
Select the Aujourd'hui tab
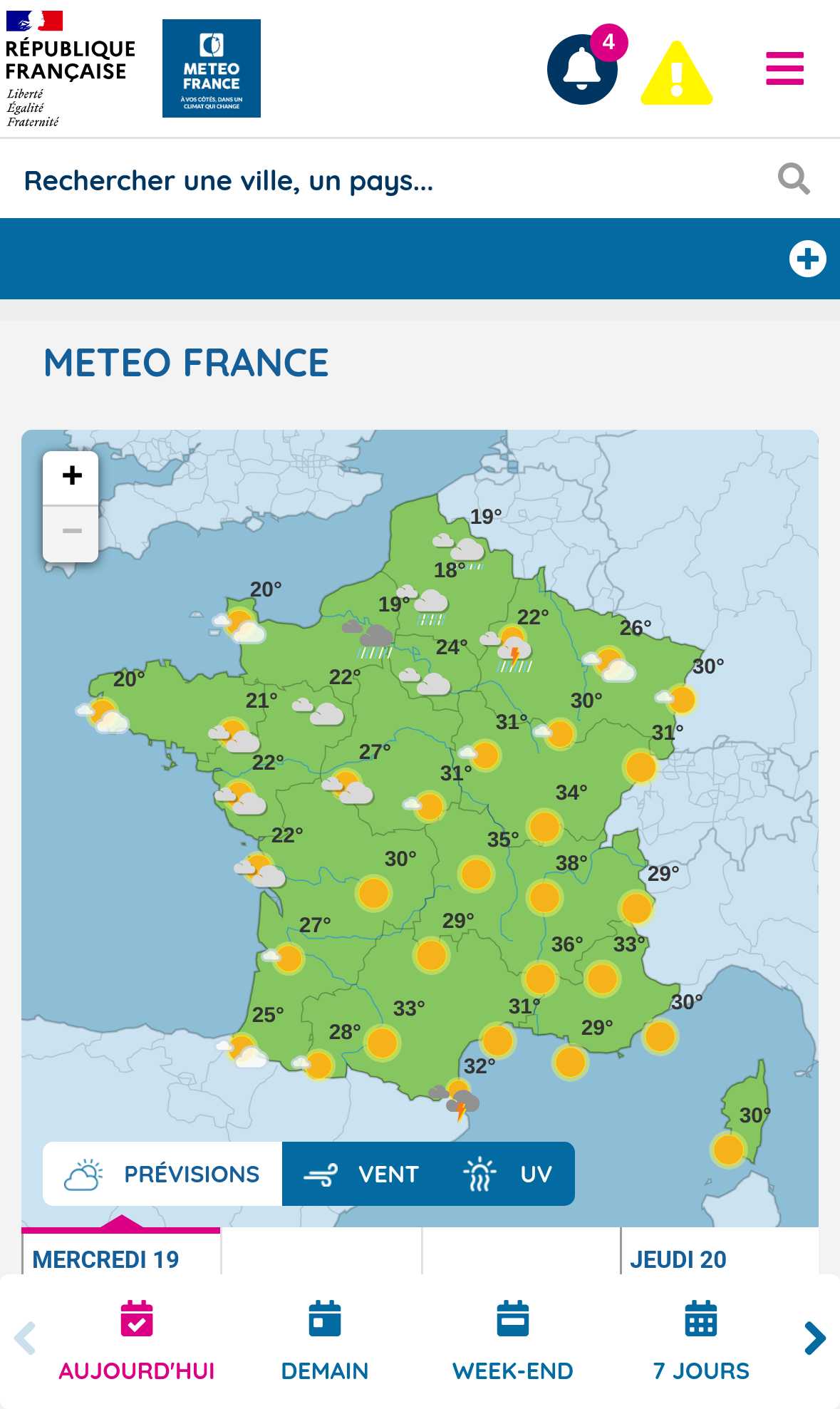click(x=137, y=1341)
